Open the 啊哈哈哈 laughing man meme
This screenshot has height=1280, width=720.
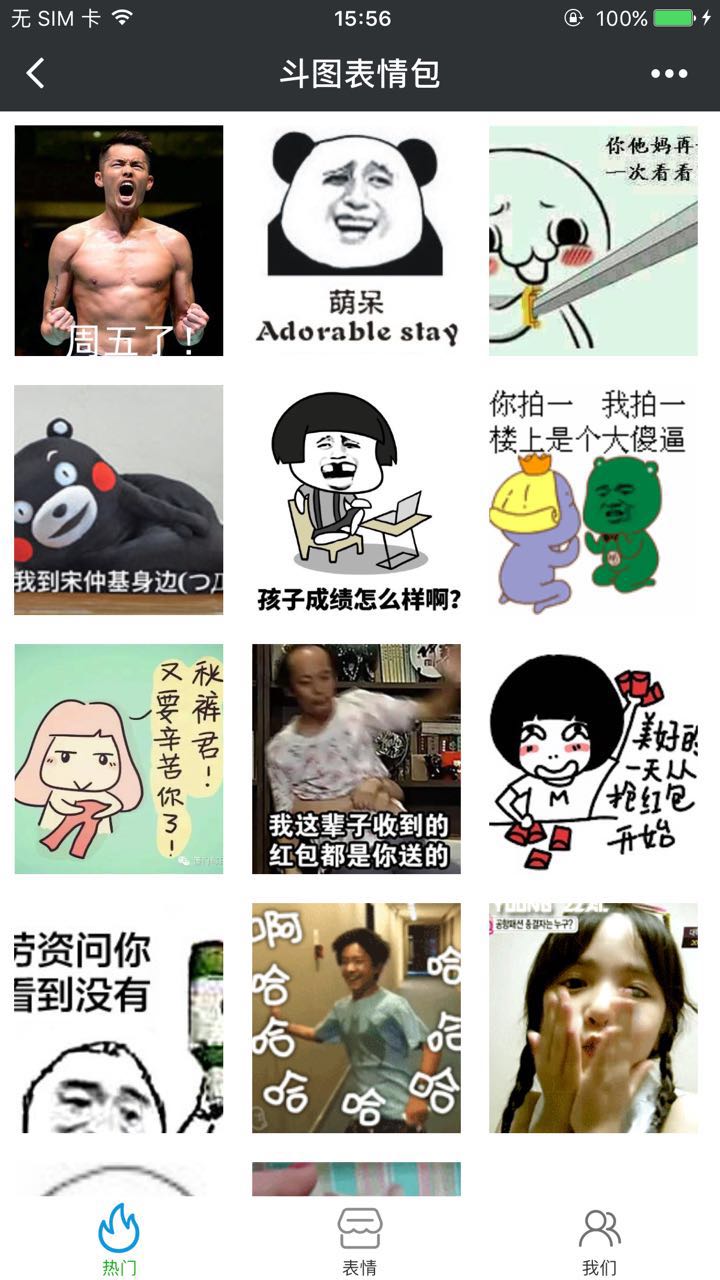356,1018
